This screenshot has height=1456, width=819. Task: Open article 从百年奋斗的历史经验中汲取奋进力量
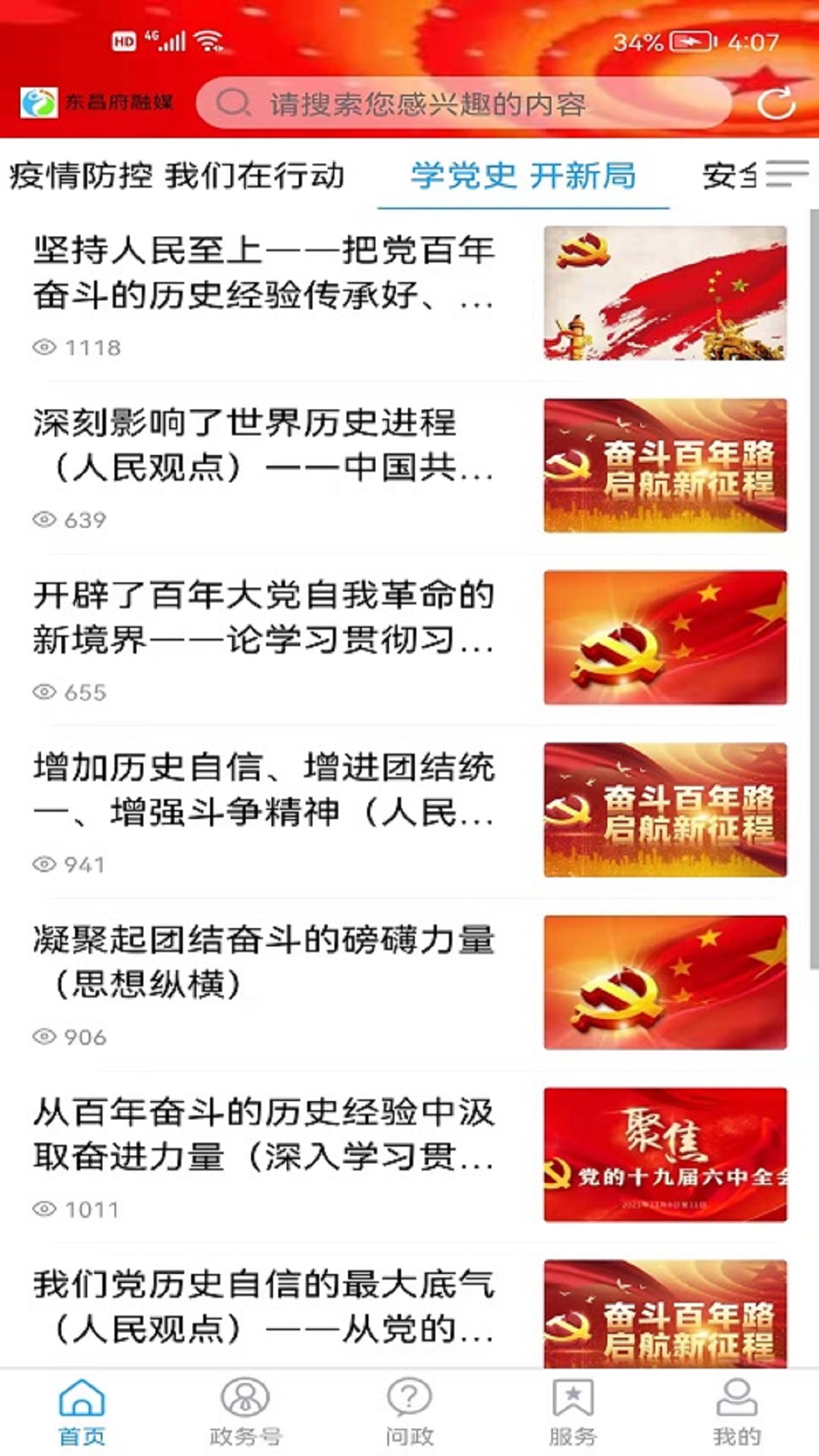[264, 1133]
